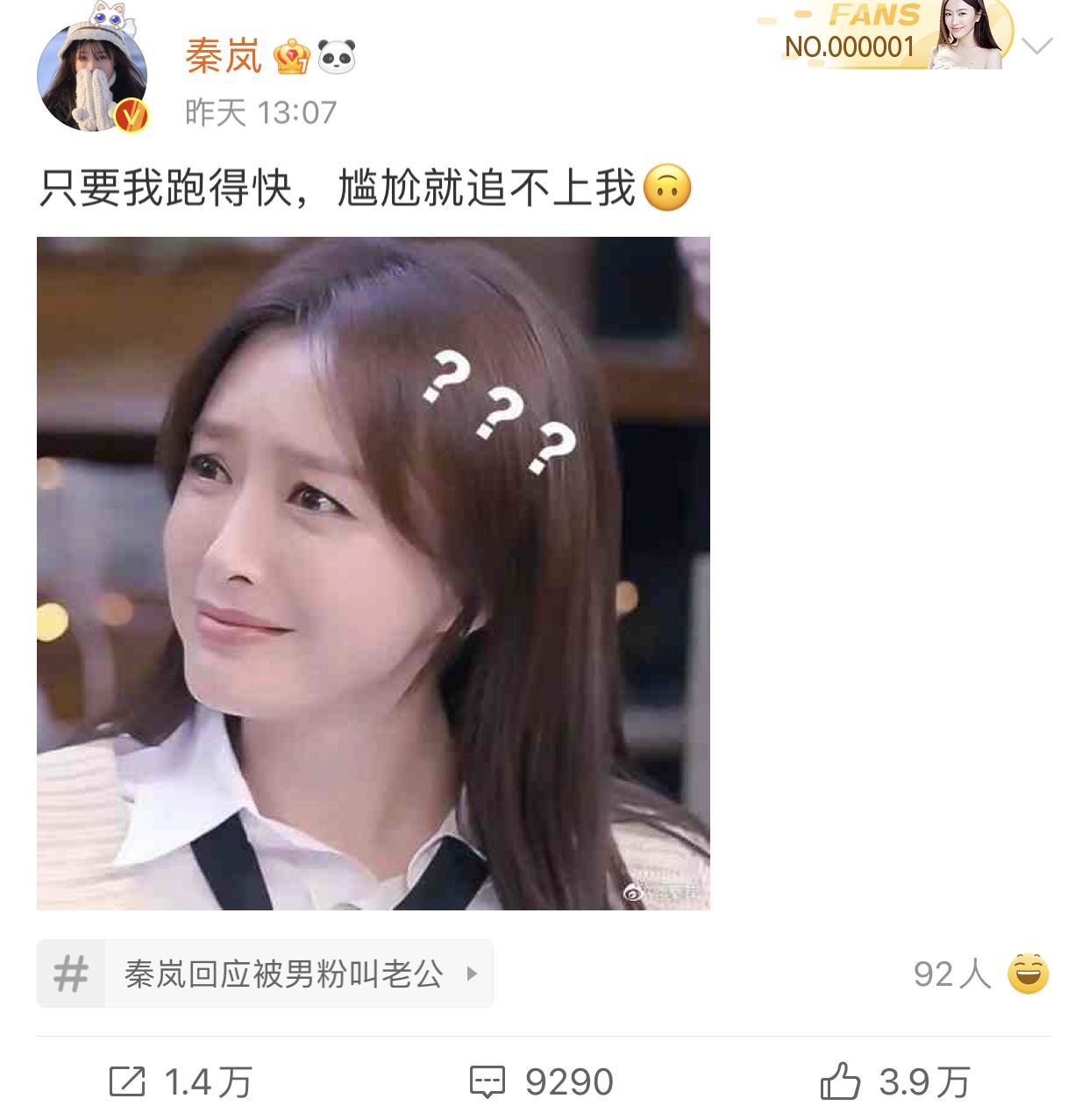The width and height of the screenshot is (1089, 1120).
Task: Open the post's photo in full view
Action: [x=373, y=573]
